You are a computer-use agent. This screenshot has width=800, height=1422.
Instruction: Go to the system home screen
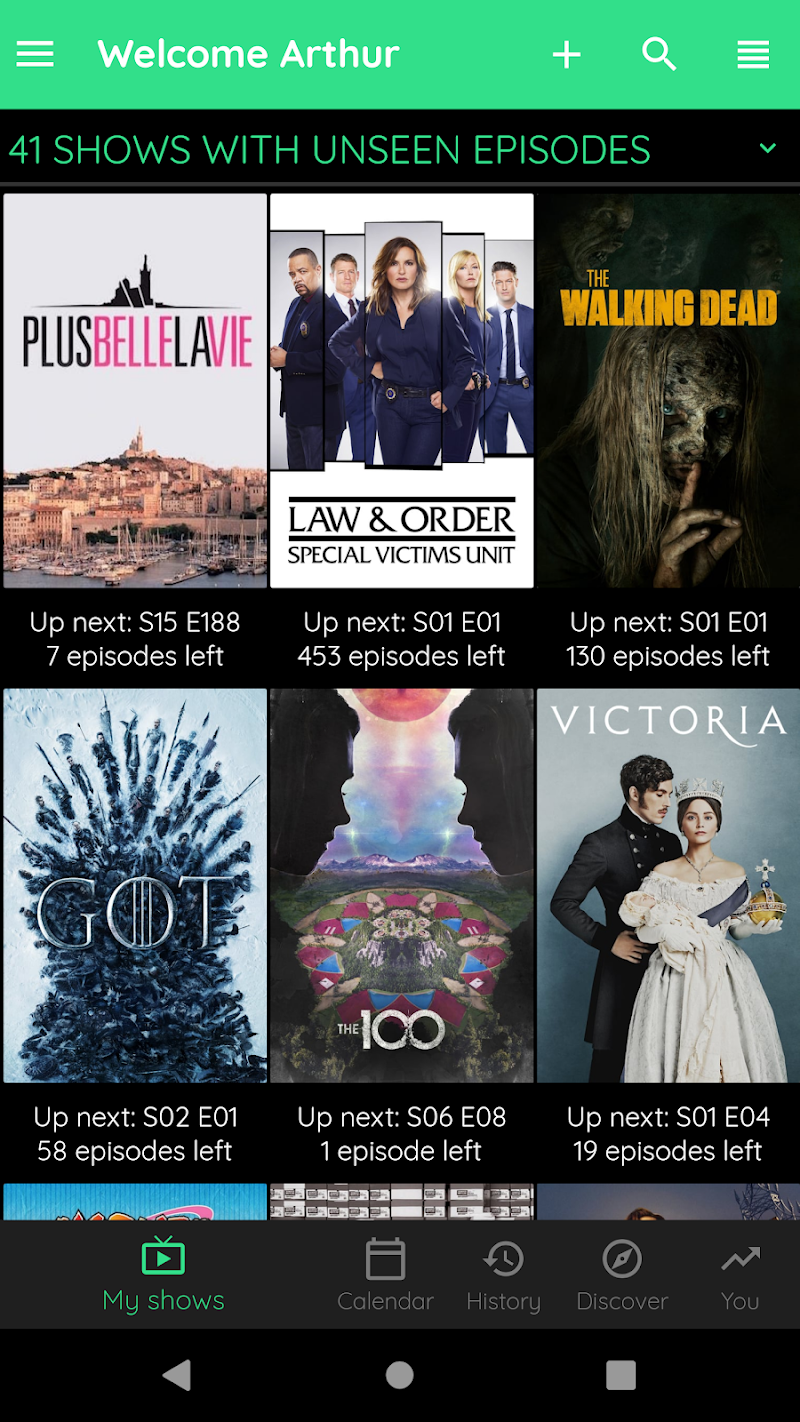coord(400,1376)
